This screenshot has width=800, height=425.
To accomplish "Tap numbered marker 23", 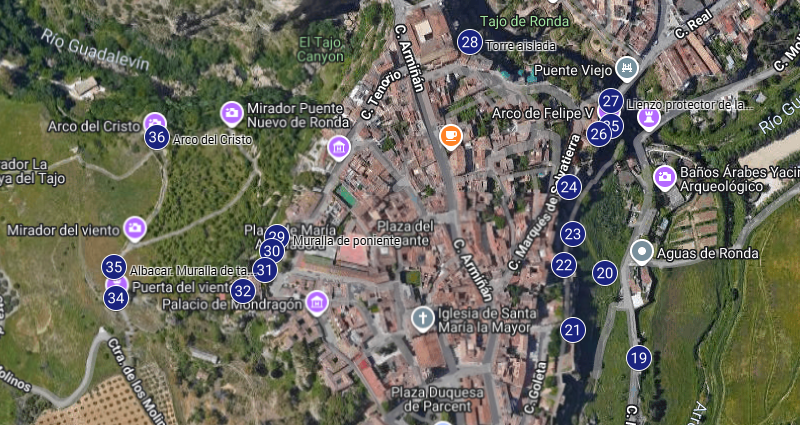I will click(572, 235).
